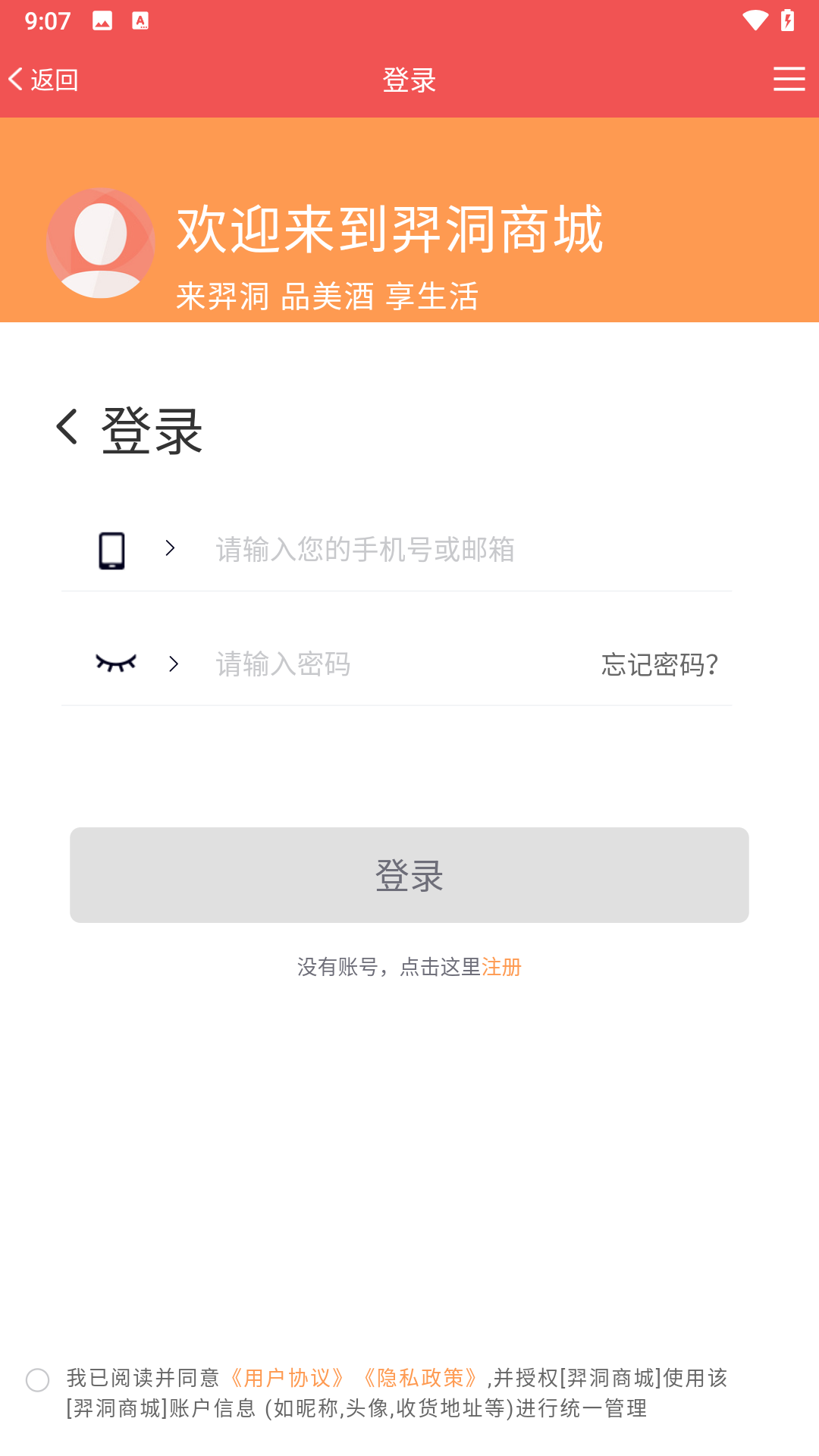
Task: Expand the chevron next to the password icon
Action: point(174,664)
